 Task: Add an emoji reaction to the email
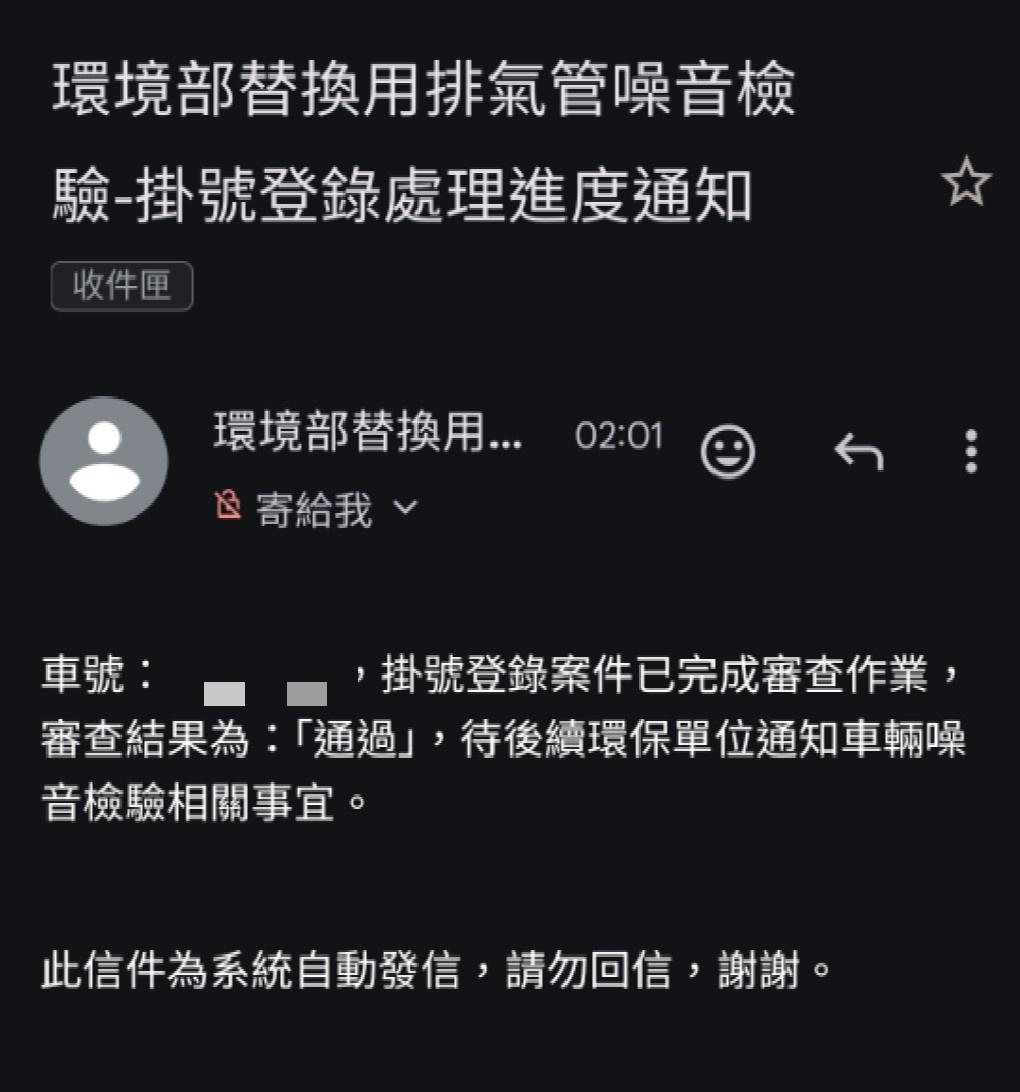pyautogui.click(x=727, y=451)
